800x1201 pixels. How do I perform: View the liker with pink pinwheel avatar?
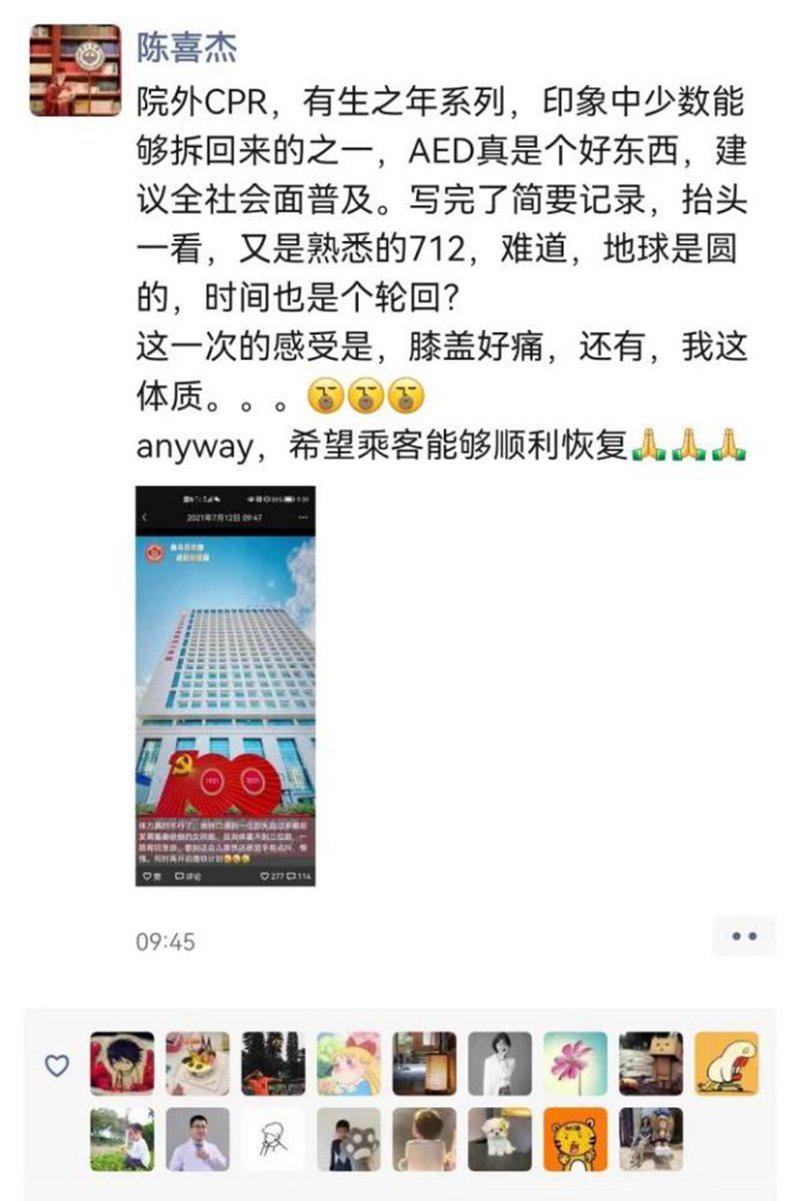(575, 1063)
